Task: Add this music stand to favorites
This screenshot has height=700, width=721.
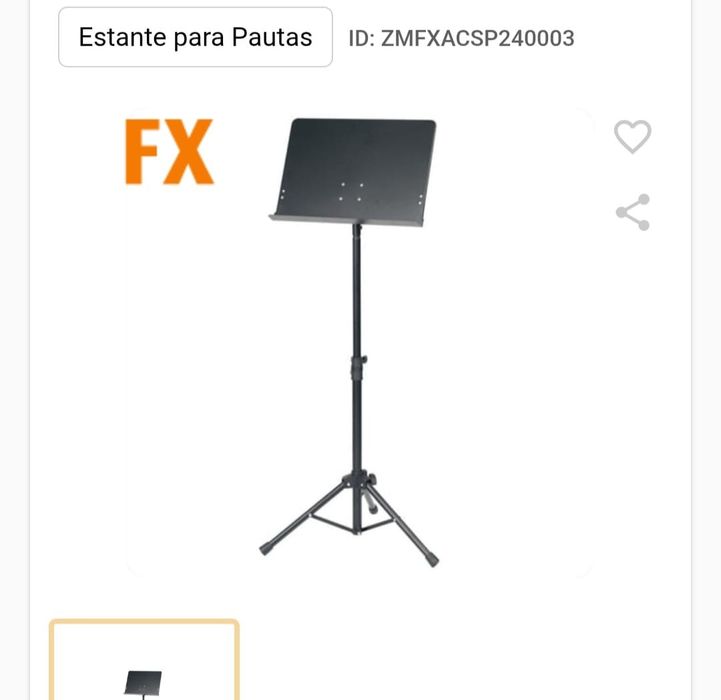Action: tap(632, 136)
